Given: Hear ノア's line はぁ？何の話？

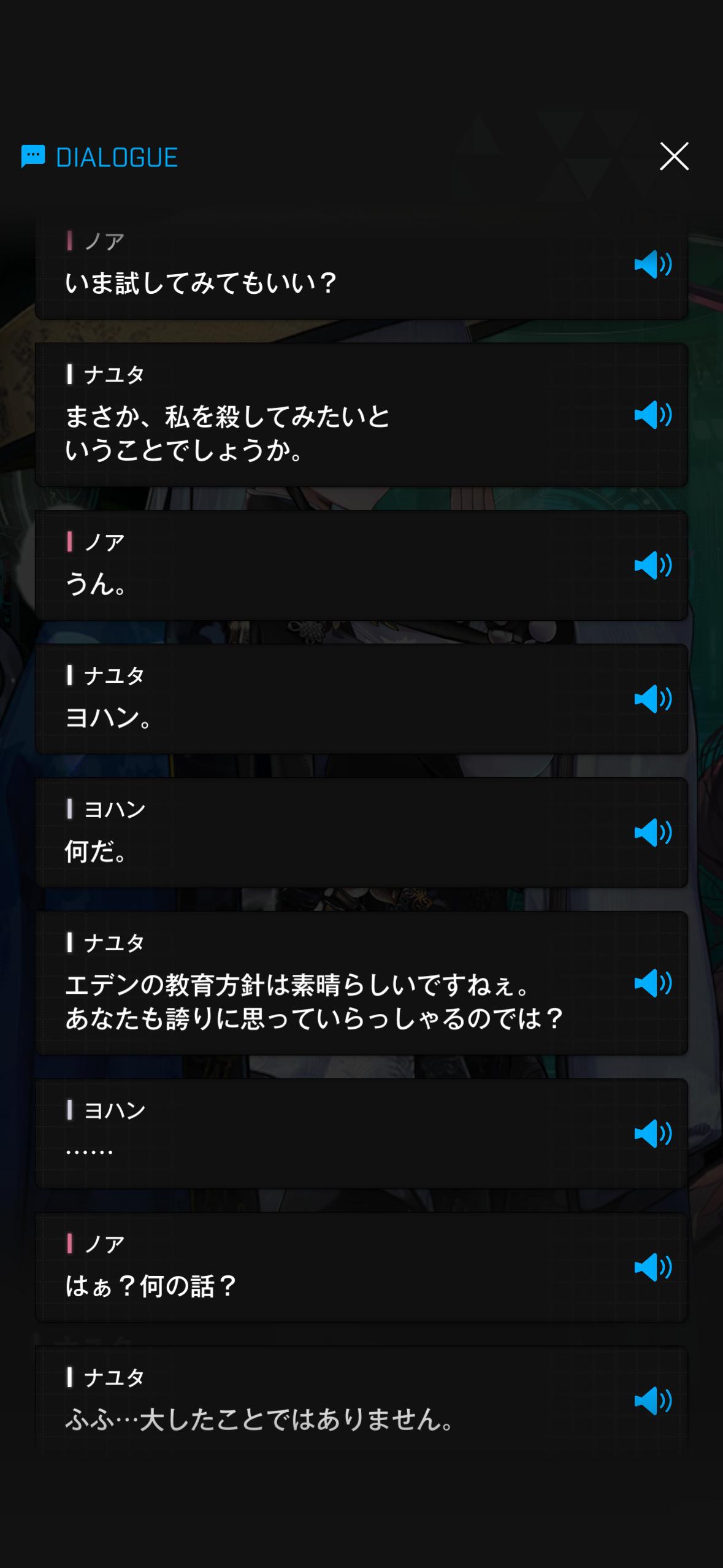Looking at the screenshot, I should click(652, 1267).
